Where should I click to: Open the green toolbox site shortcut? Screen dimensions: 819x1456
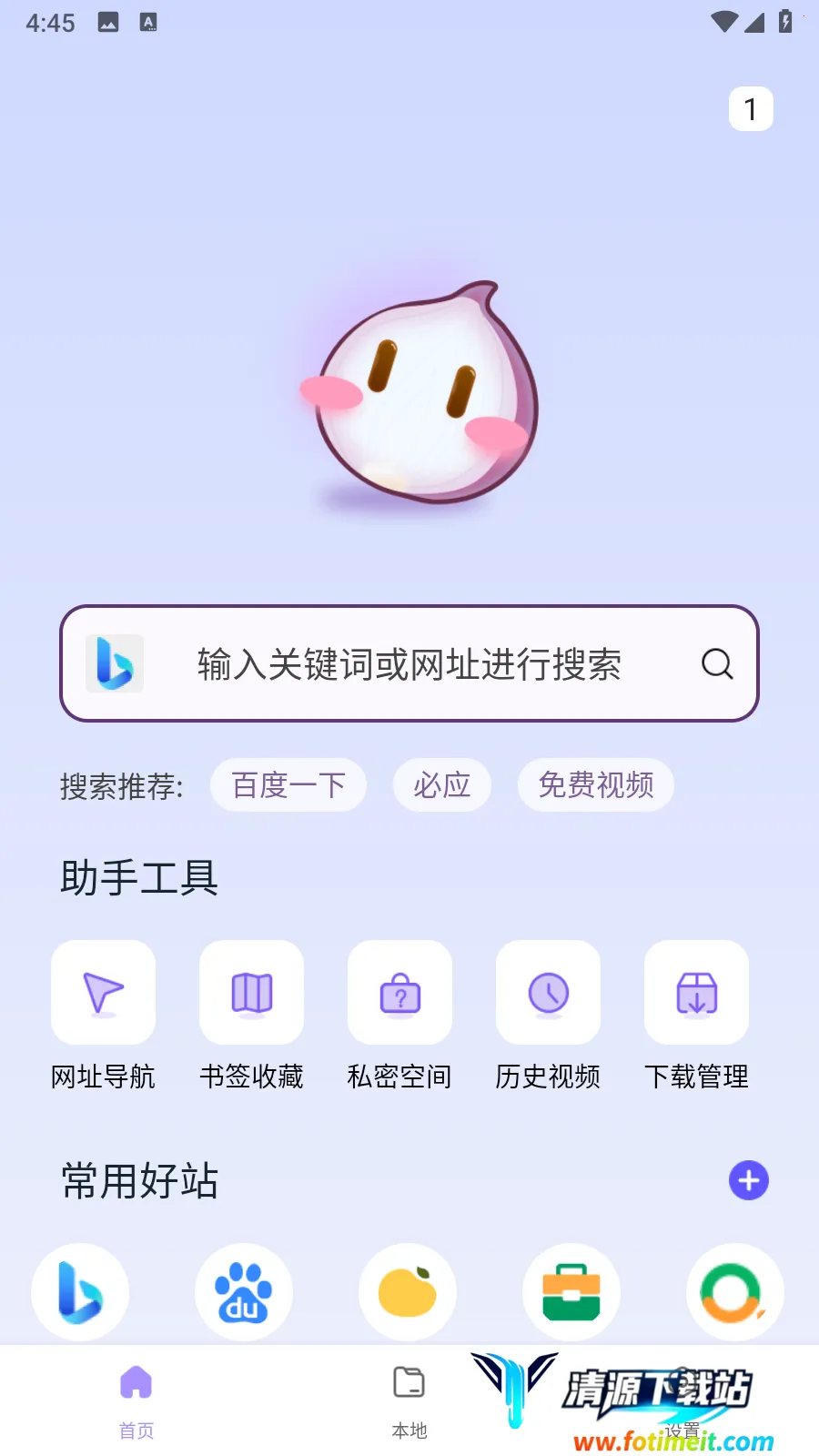click(x=571, y=1292)
